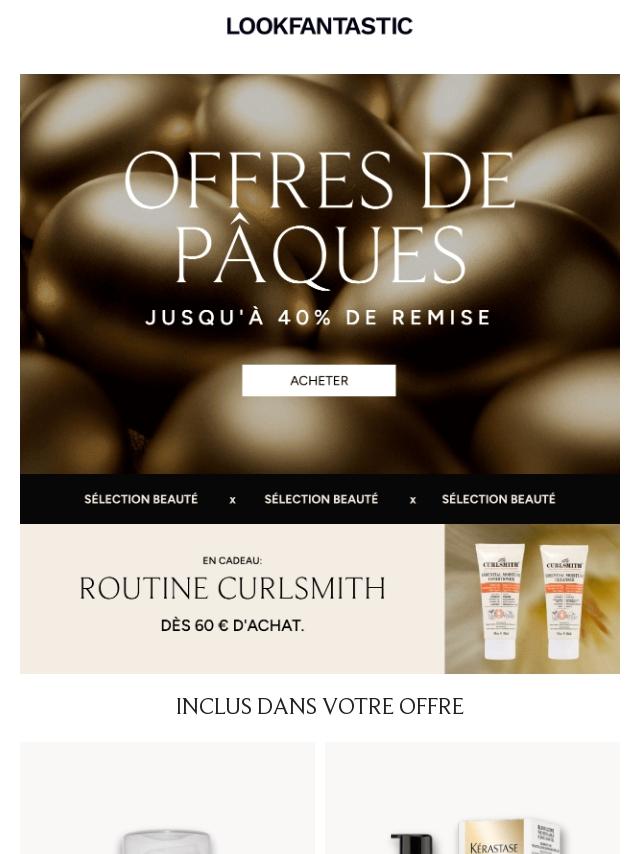Tap the ACHETER button

click(x=318, y=380)
